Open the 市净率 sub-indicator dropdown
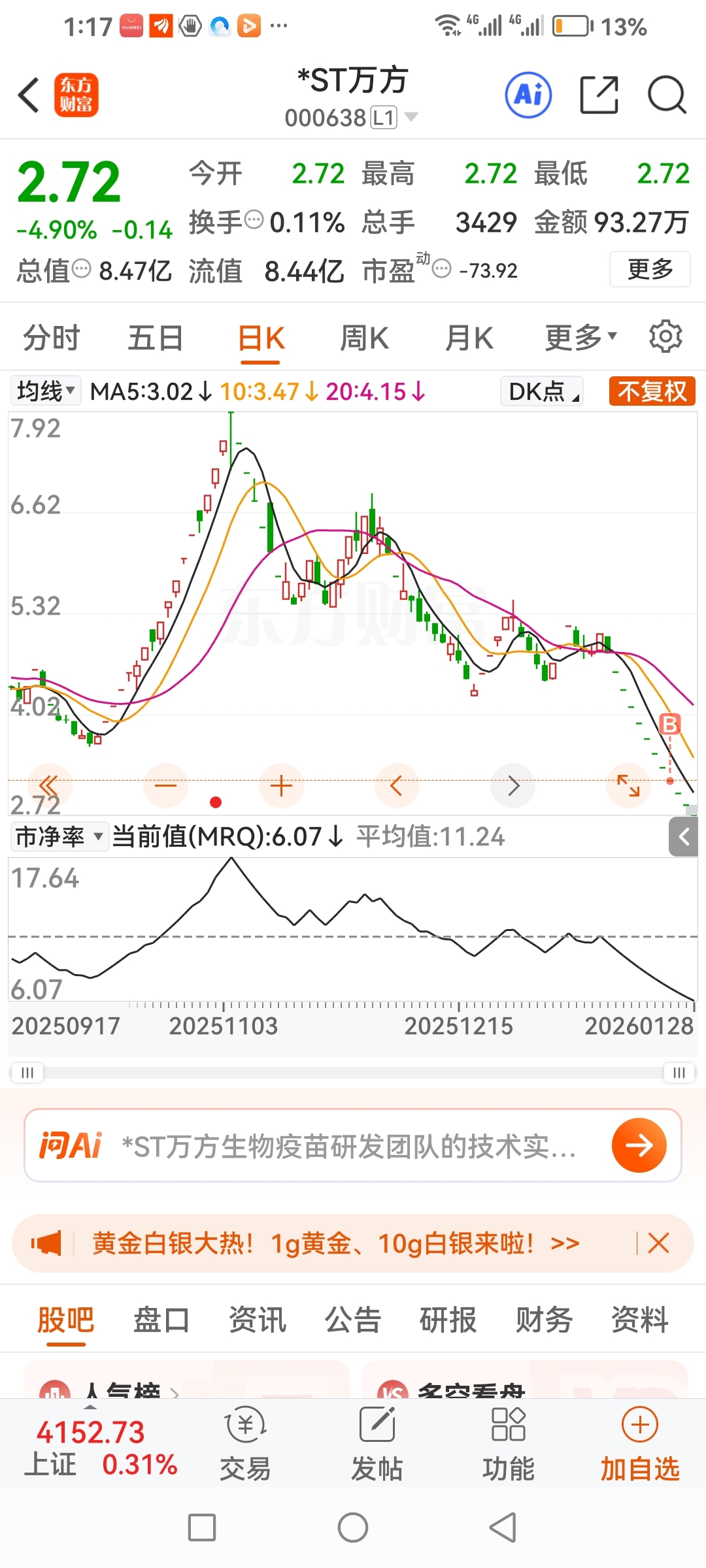Screen dimensions: 706x1568 click(59, 836)
